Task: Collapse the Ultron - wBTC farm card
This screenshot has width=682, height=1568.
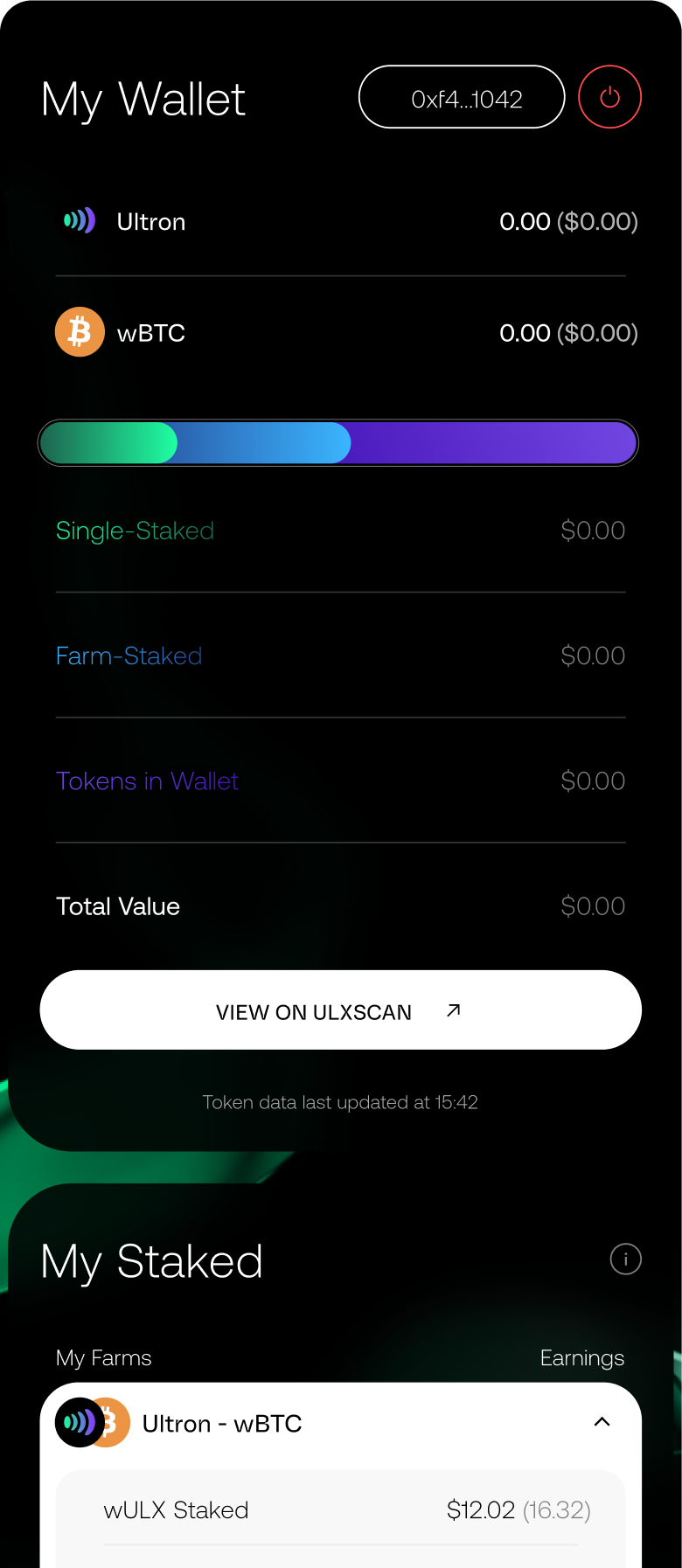Action: click(602, 1422)
